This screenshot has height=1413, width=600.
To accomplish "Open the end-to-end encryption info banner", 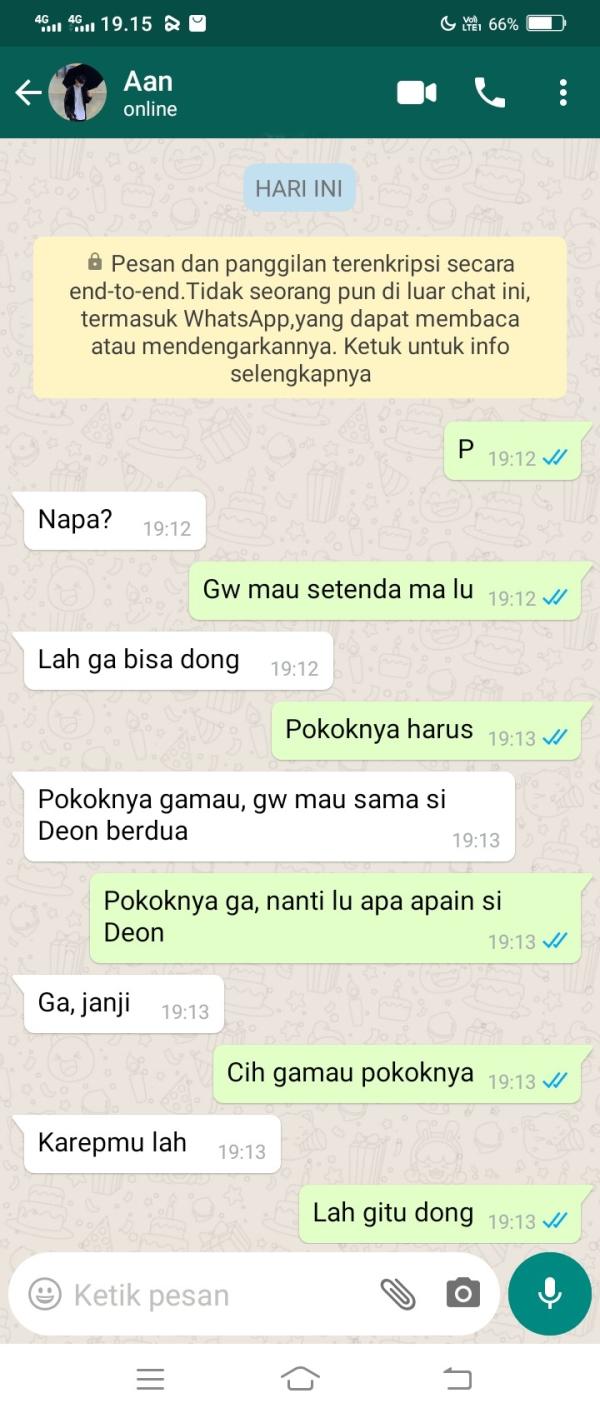I will coord(299,319).
